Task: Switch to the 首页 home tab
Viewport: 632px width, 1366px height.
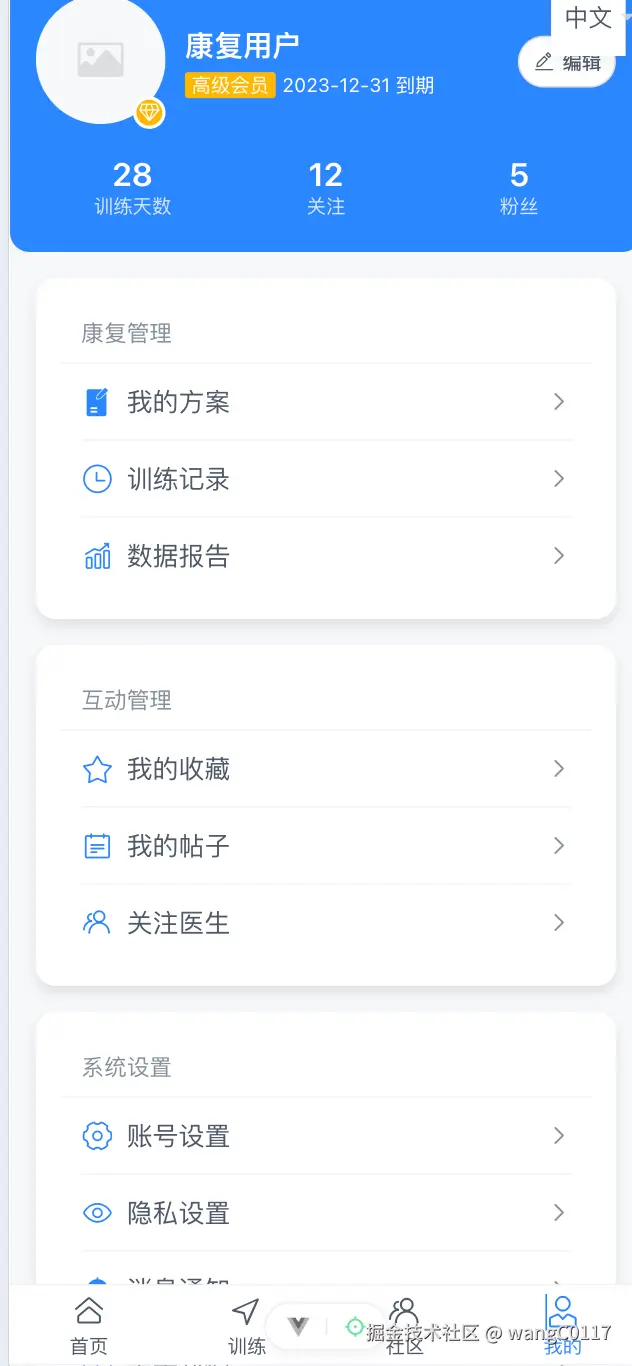Action: 89,1325
